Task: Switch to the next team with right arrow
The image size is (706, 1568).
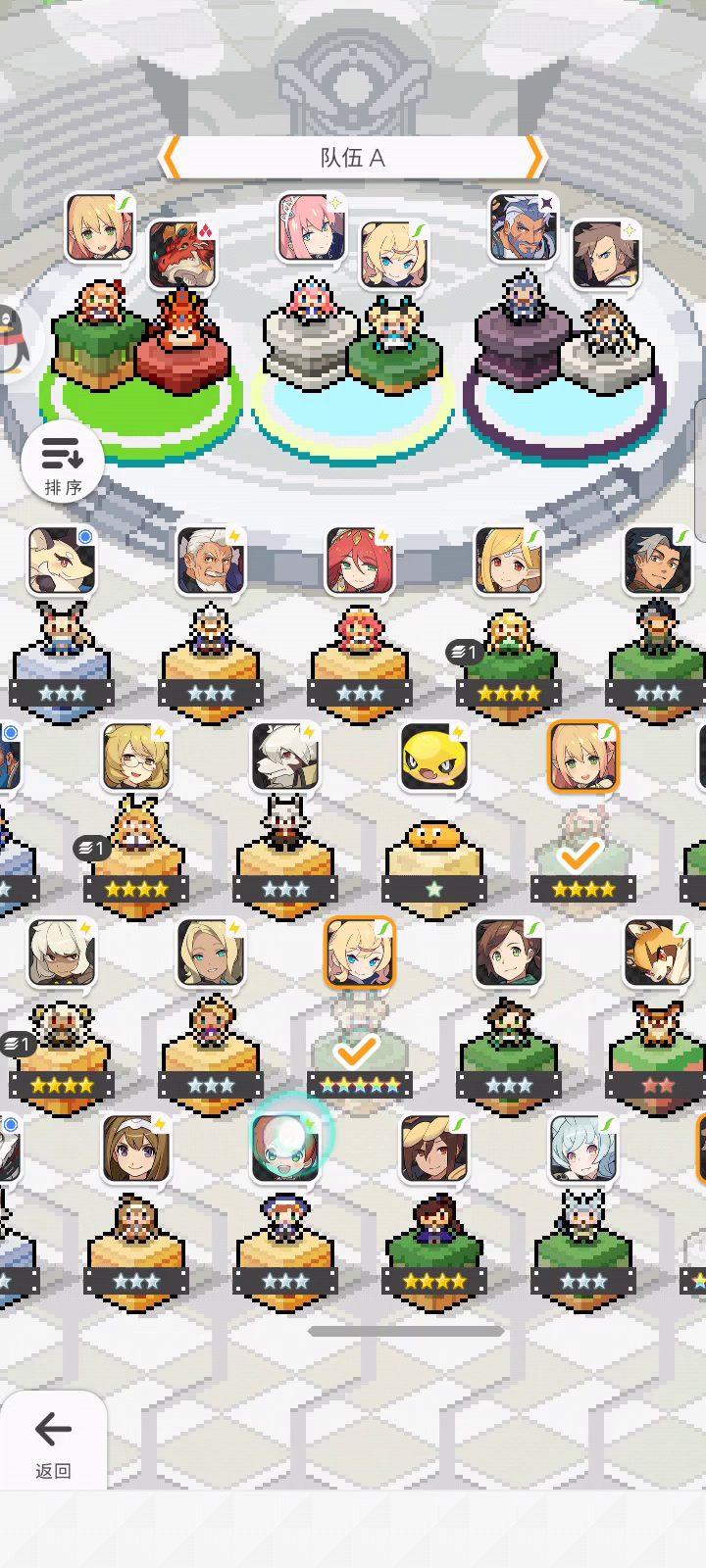Action: 534,157
